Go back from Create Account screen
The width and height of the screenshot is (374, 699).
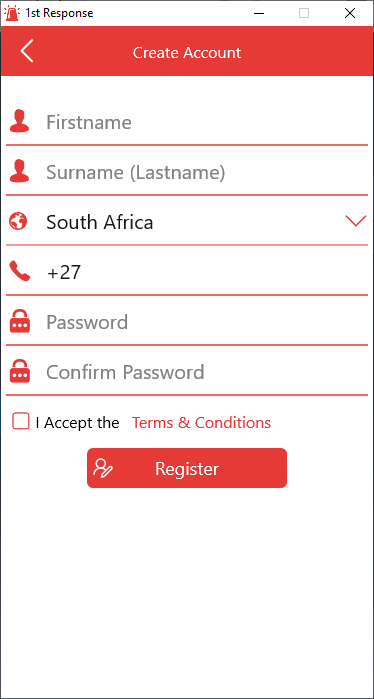[27, 51]
